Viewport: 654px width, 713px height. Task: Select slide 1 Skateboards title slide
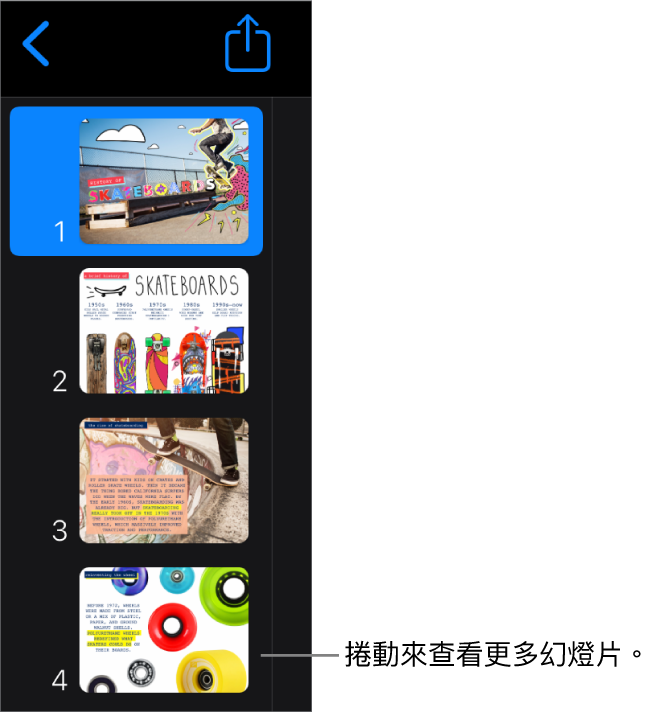pos(163,181)
